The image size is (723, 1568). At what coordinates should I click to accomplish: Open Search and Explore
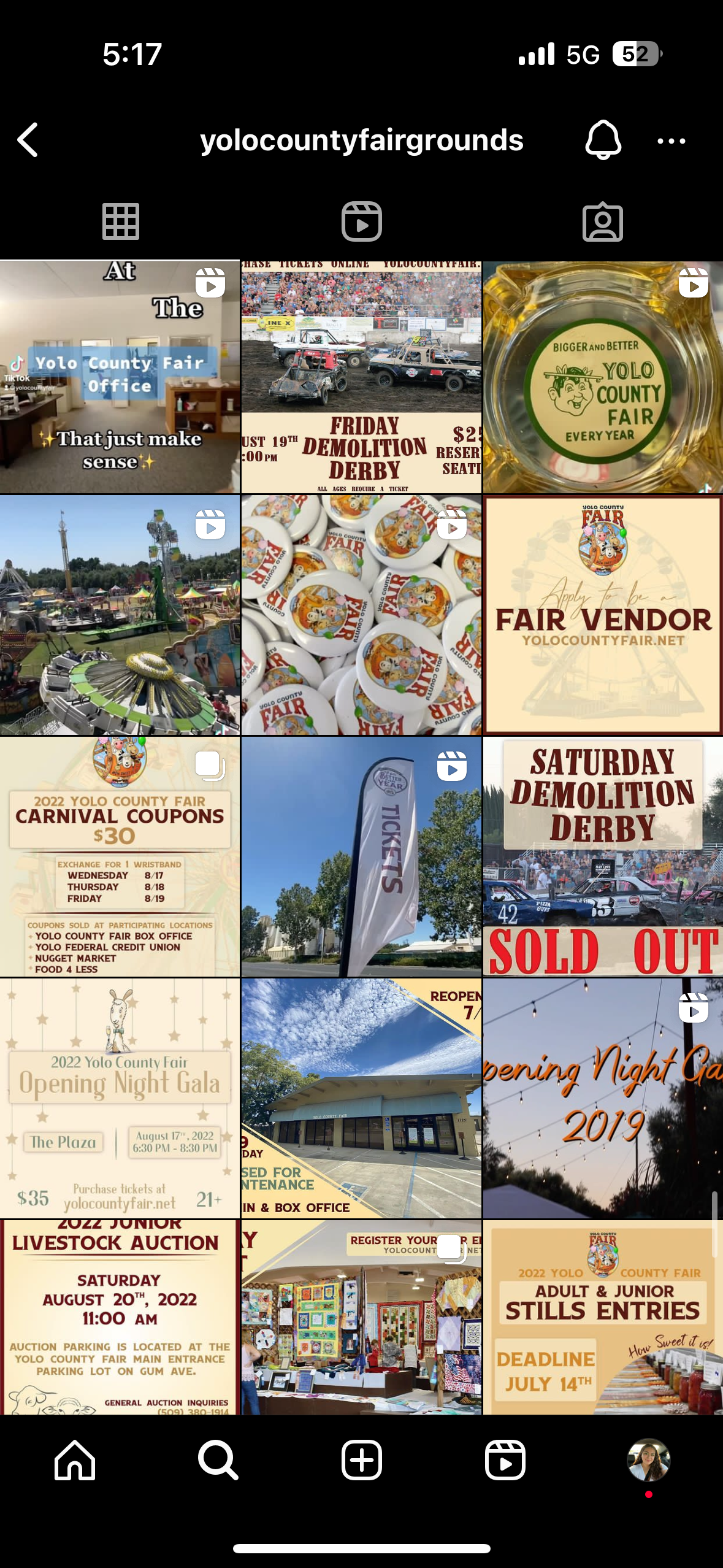click(218, 1460)
